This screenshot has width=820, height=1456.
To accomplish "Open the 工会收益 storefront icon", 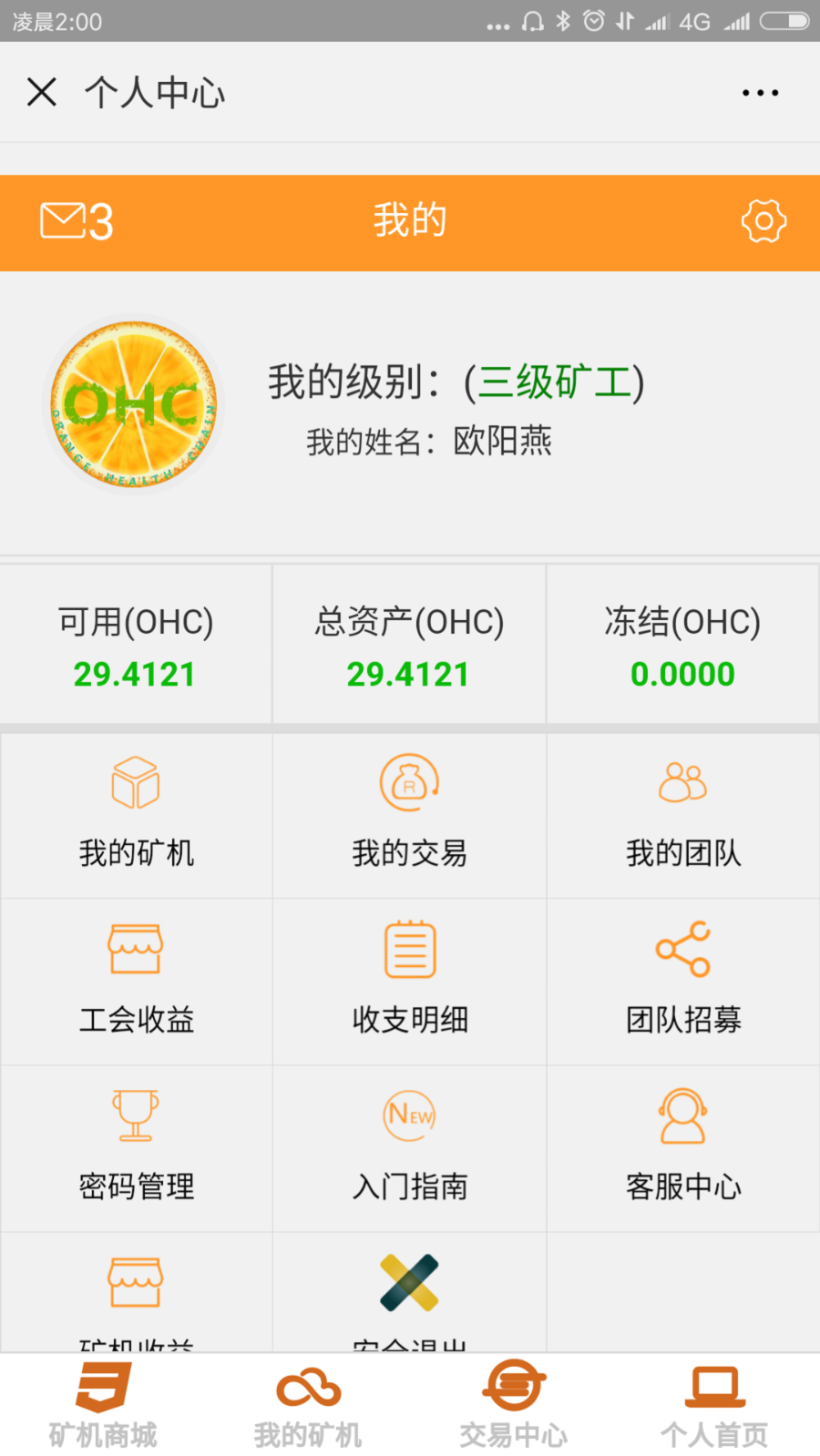I will (136, 981).
